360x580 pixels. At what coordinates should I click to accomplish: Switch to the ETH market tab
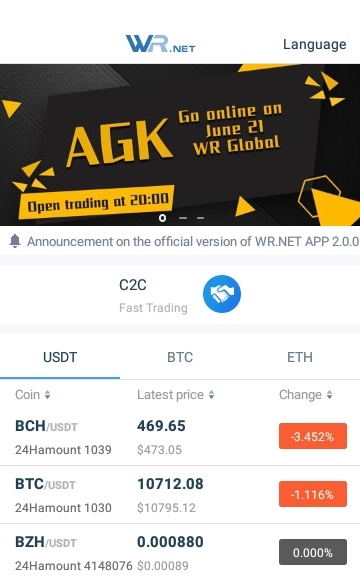pos(300,357)
